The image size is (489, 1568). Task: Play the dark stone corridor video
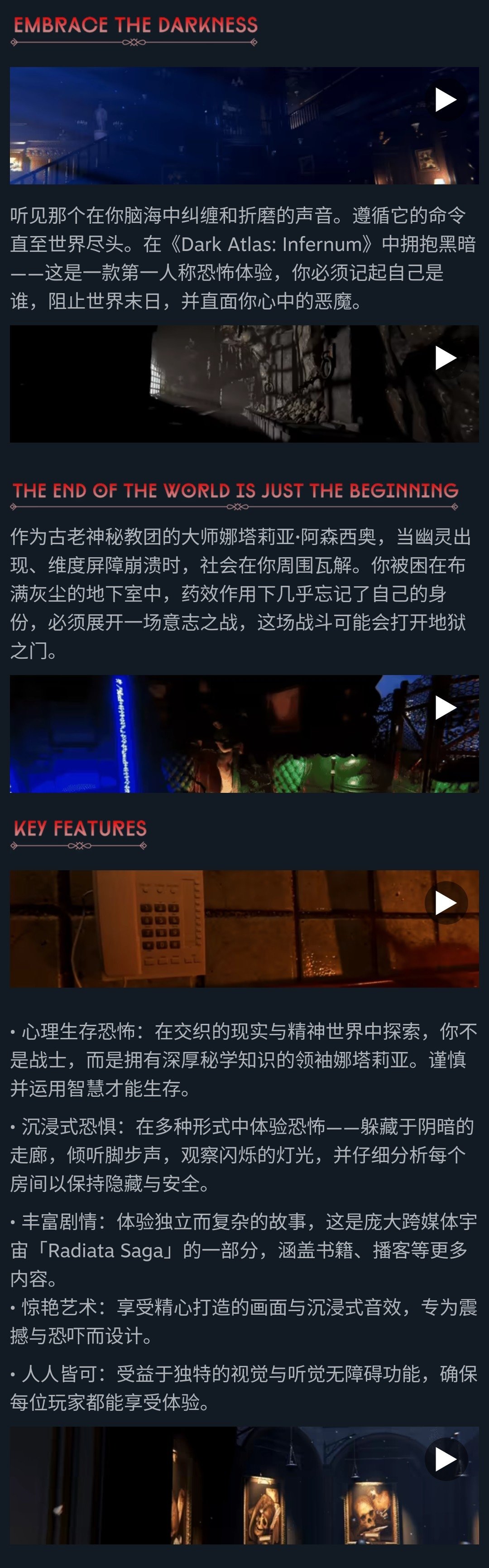pyautogui.click(x=445, y=358)
